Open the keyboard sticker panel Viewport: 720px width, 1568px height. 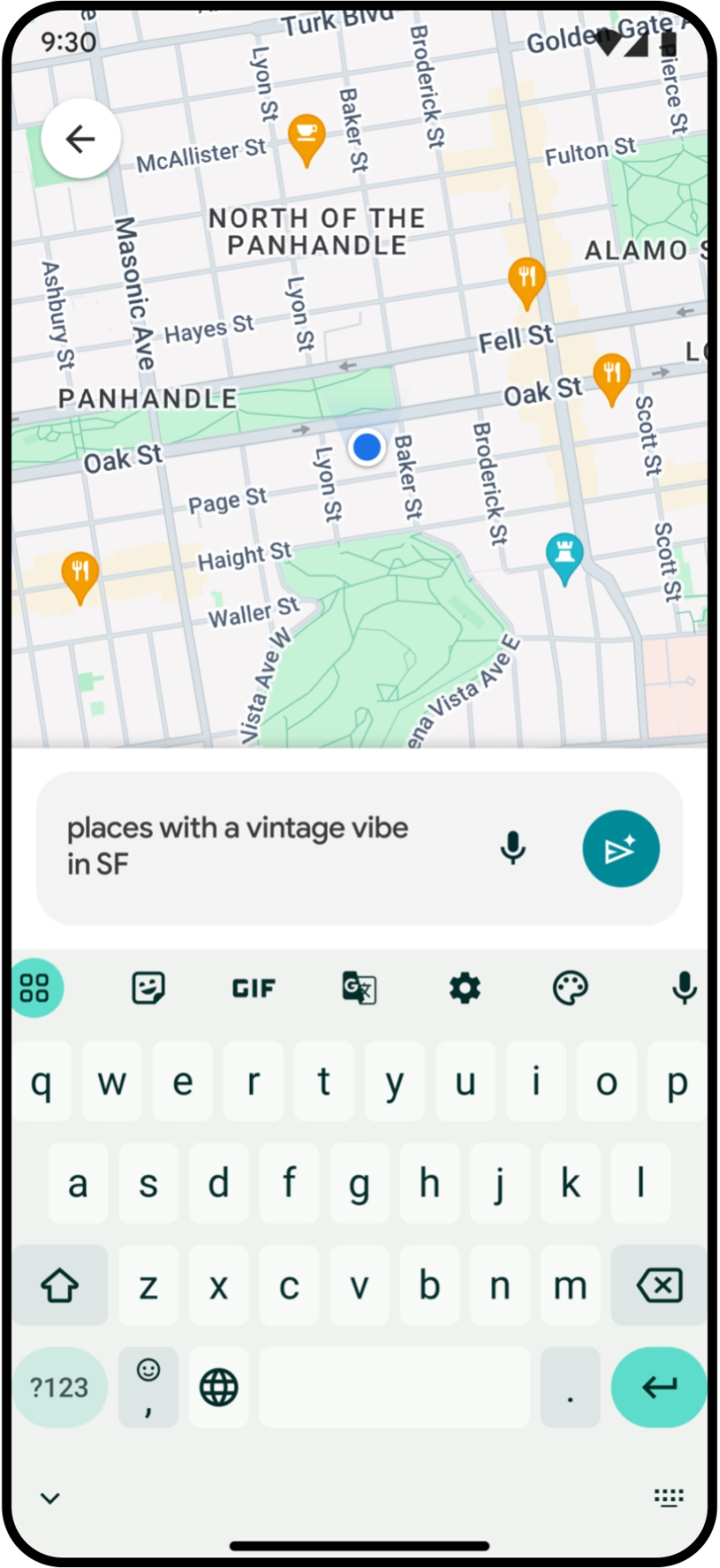[x=148, y=988]
